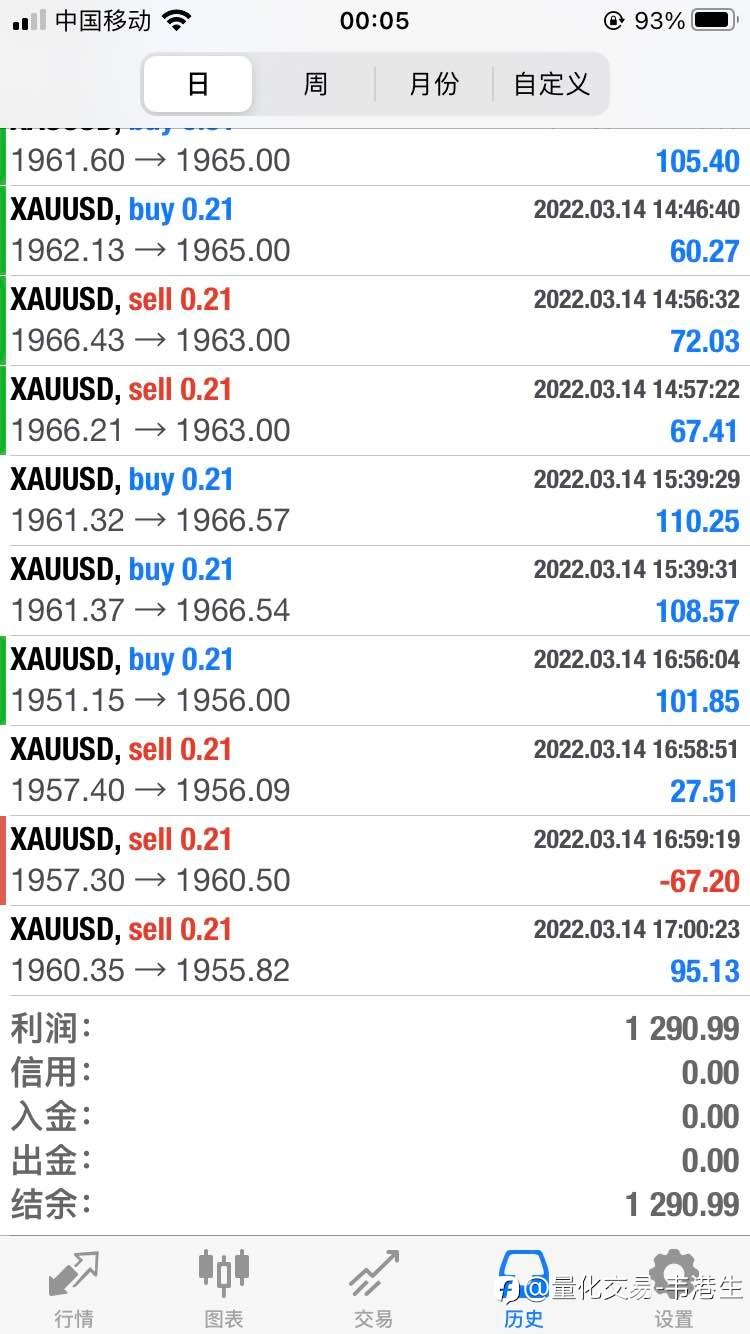Select the 月份 period filter

[434, 84]
